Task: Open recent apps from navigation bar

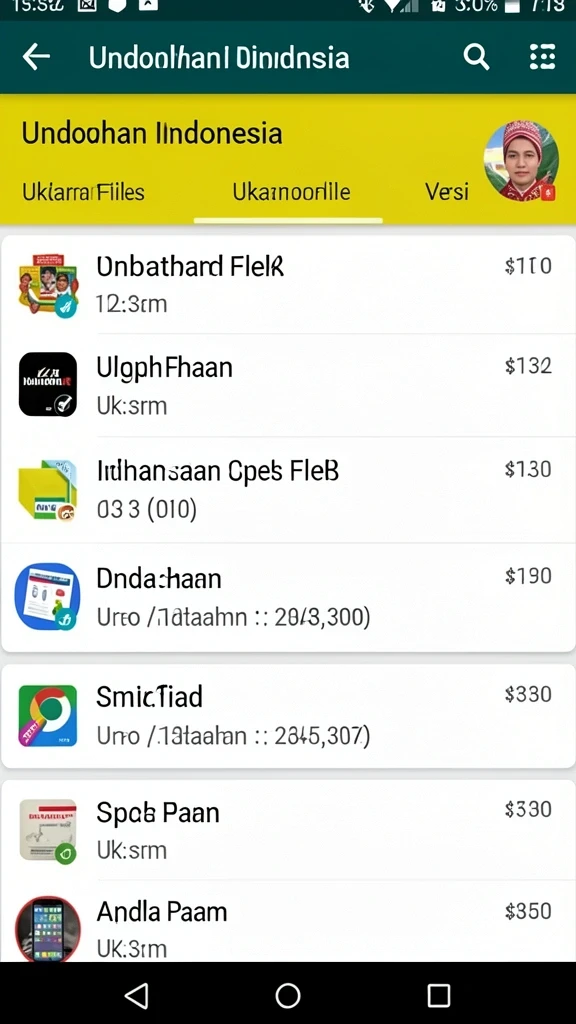Action: 439,996
